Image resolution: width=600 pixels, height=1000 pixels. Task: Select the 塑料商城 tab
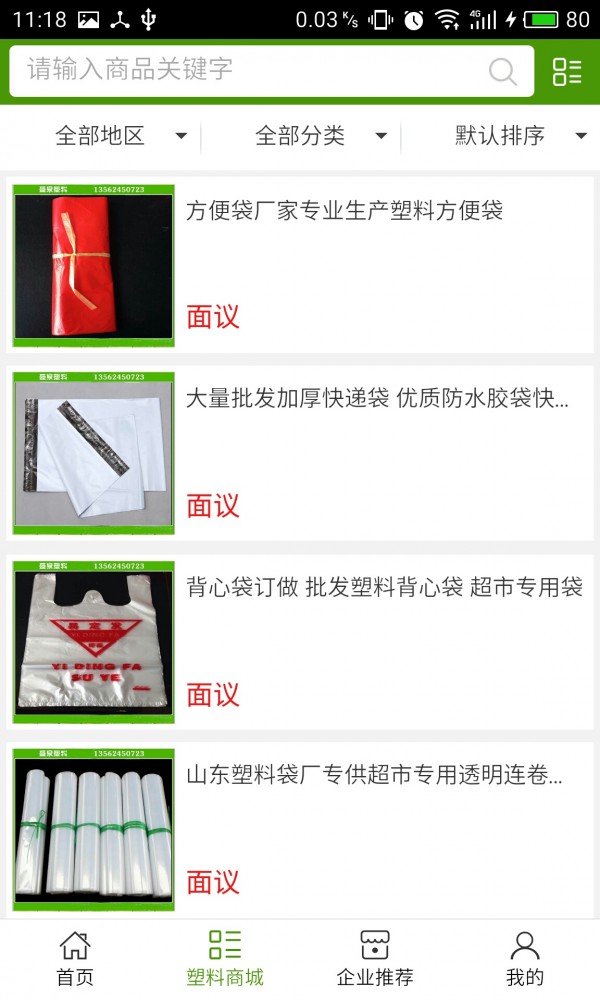click(225, 959)
